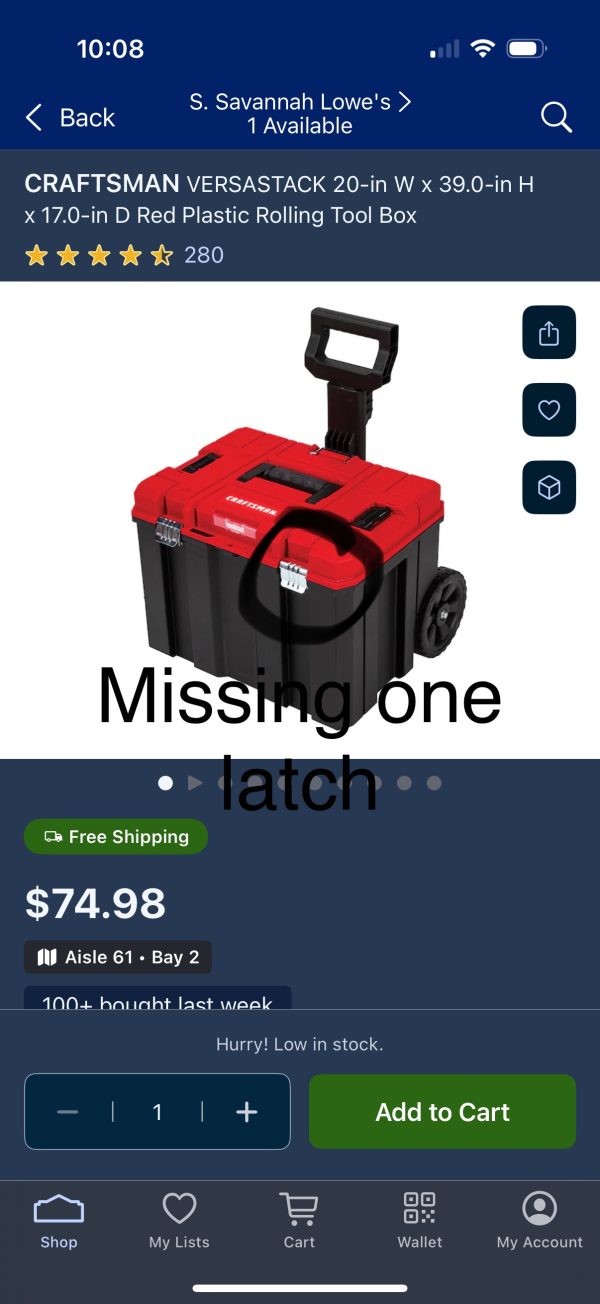
Task: Go to the Cart tab
Action: (299, 1222)
